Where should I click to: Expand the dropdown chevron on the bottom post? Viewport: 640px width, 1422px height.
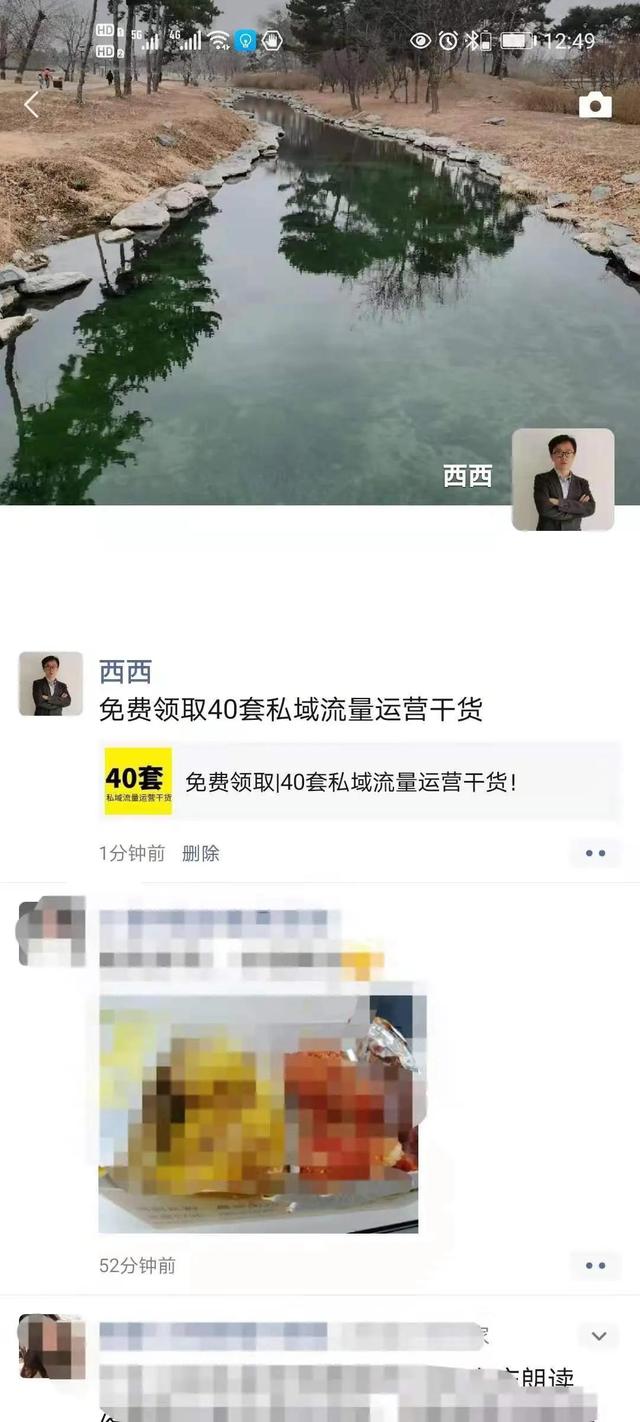pyautogui.click(x=598, y=1335)
